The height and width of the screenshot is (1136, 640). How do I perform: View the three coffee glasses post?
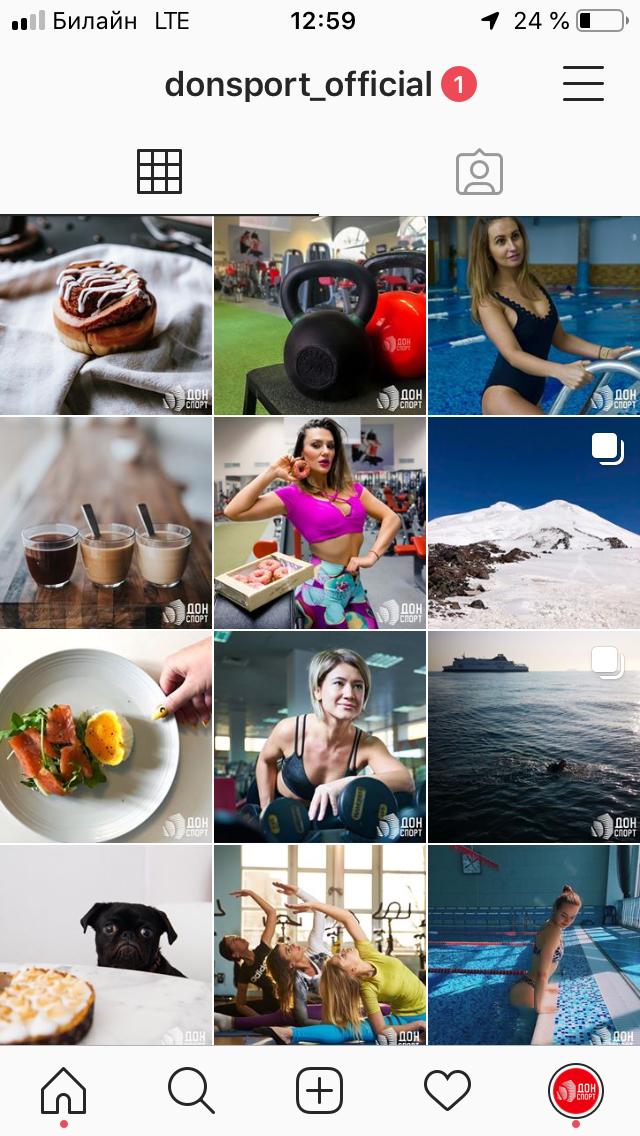tap(106, 523)
